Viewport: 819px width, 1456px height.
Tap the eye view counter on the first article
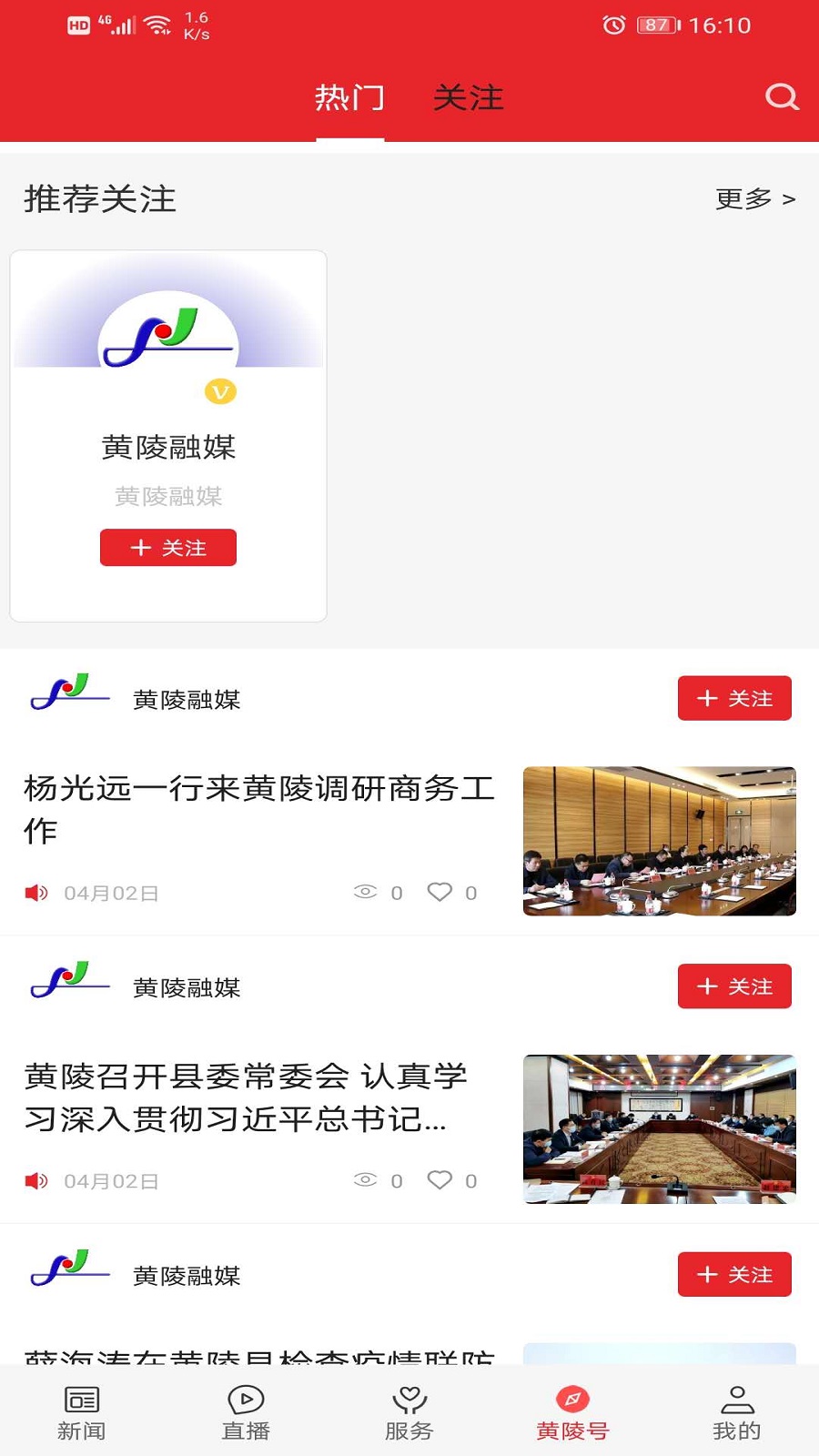pyautogui.click(x=367, y=893)
